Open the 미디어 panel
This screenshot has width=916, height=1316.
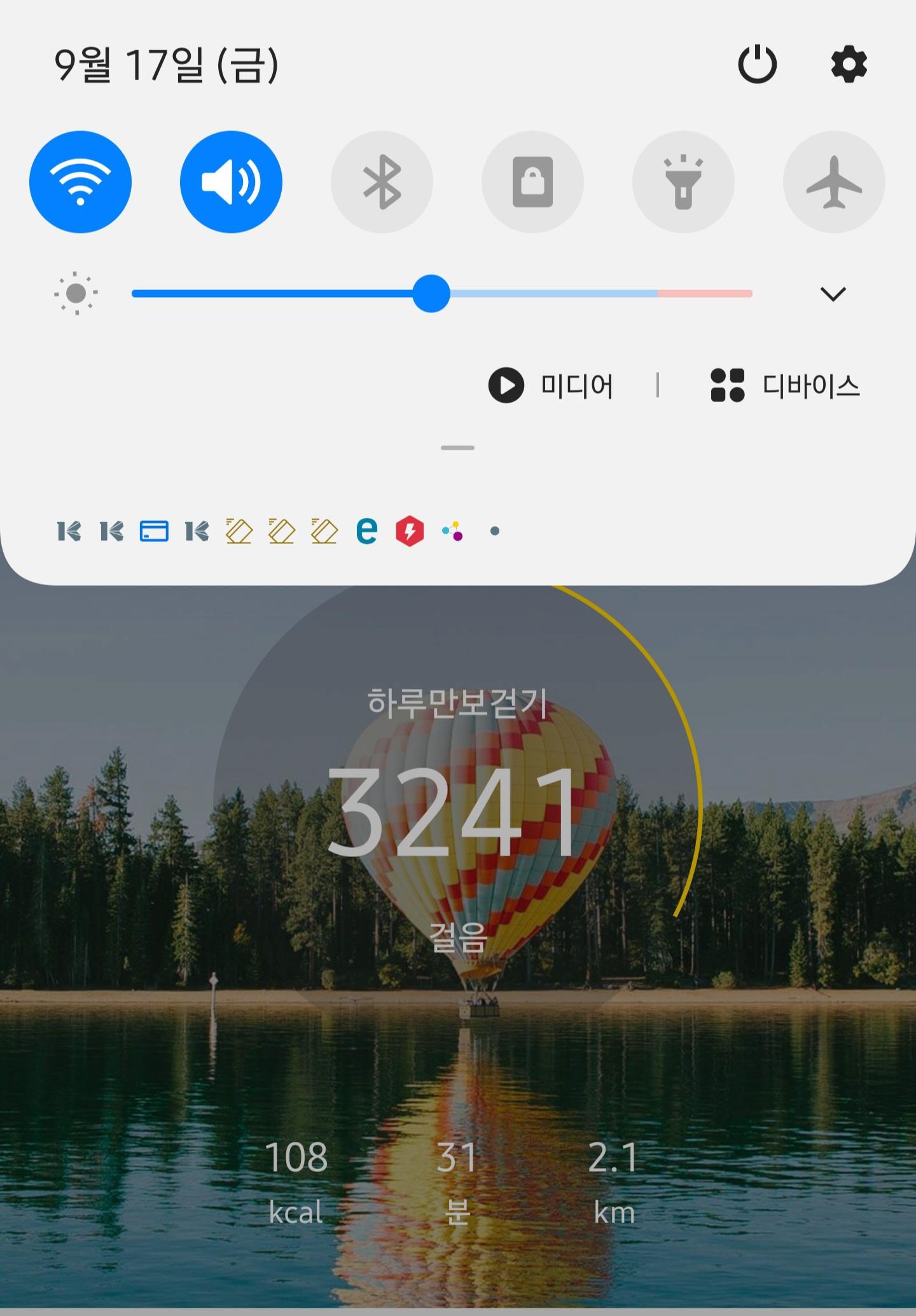pyautogui.click(x=551, y=385)
